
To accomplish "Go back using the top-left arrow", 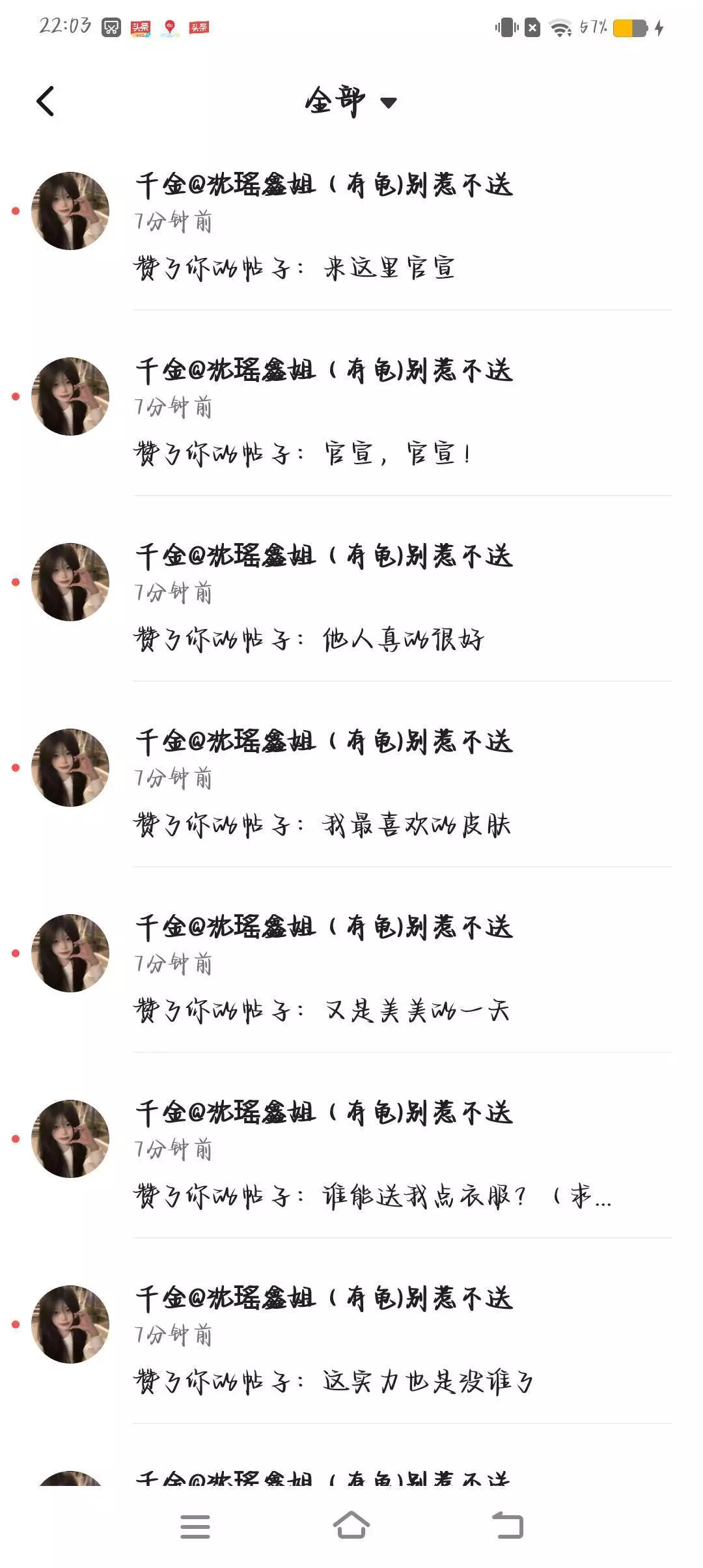I will point(46,102).
